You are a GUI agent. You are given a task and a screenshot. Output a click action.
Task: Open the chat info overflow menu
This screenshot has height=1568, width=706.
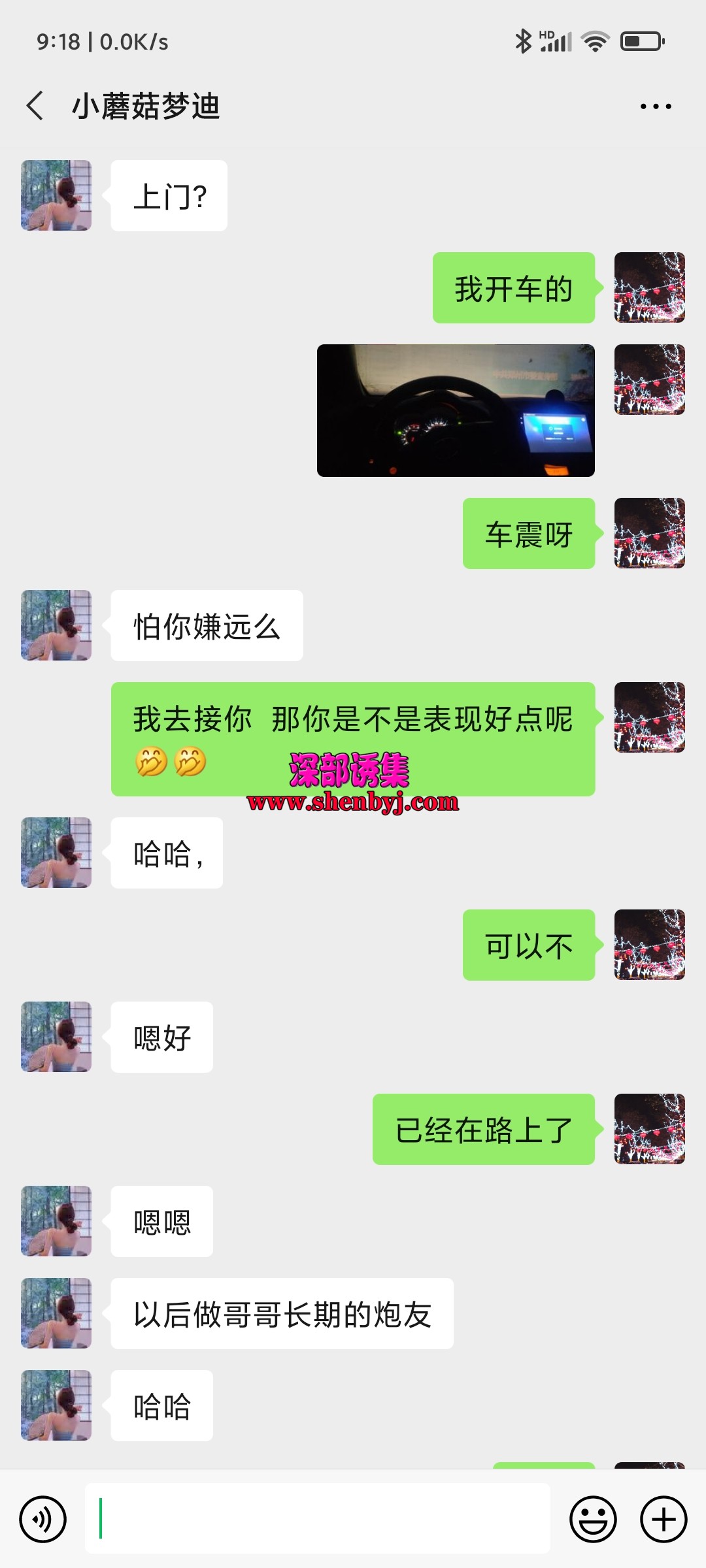pos(655,106)
